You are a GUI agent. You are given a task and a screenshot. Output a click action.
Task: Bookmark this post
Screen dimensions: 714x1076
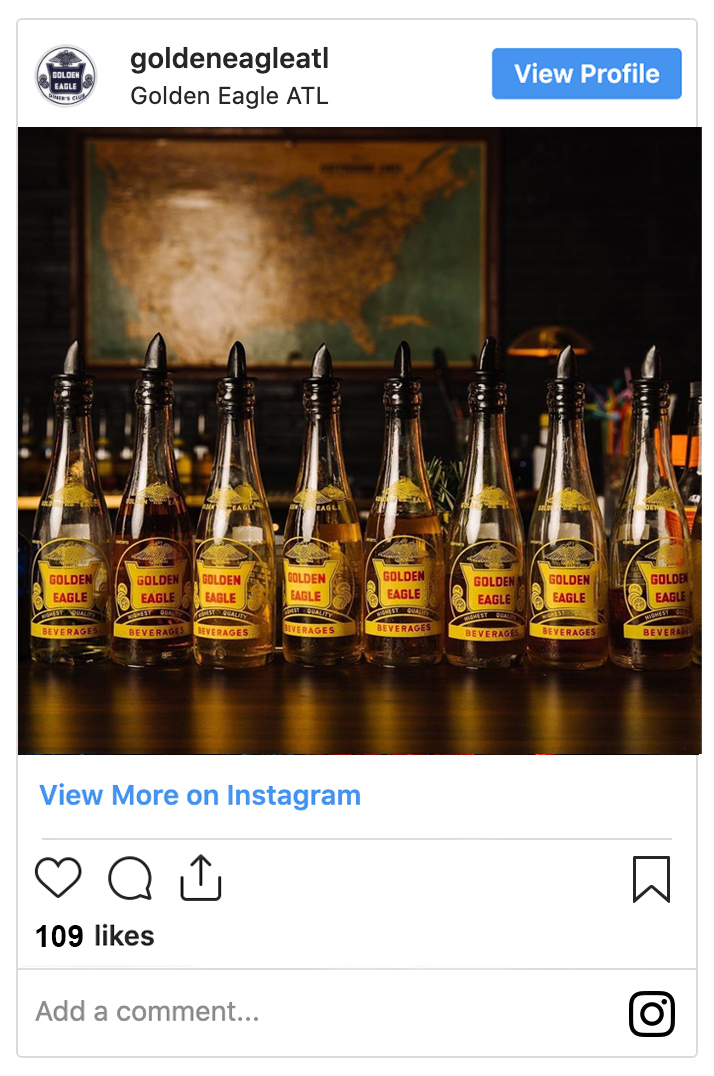point(651,879)
